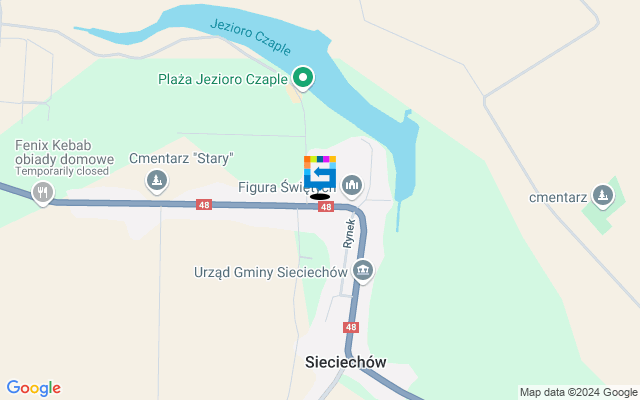Viewport: 640px width, 400px height.
Task: Open the Figura Świętej landmark marker
Action: (352, 185)
